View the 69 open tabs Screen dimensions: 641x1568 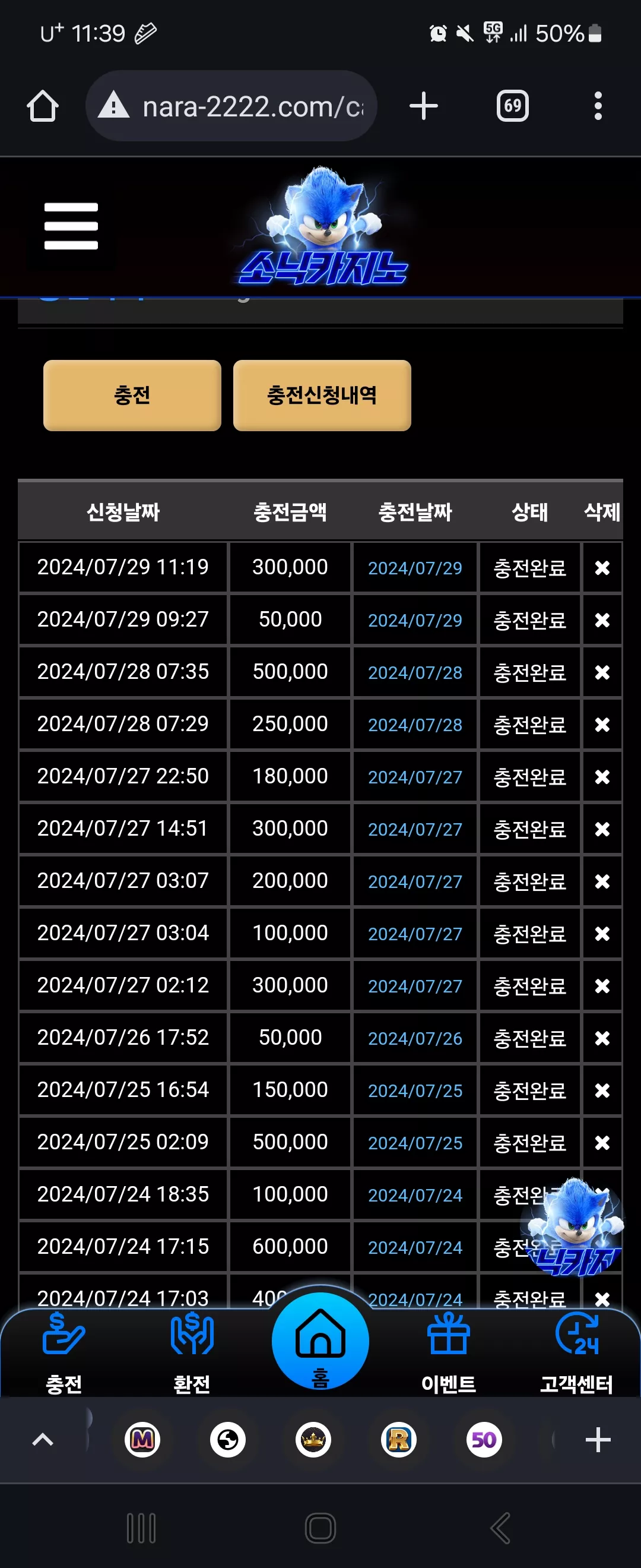(512, 106)
